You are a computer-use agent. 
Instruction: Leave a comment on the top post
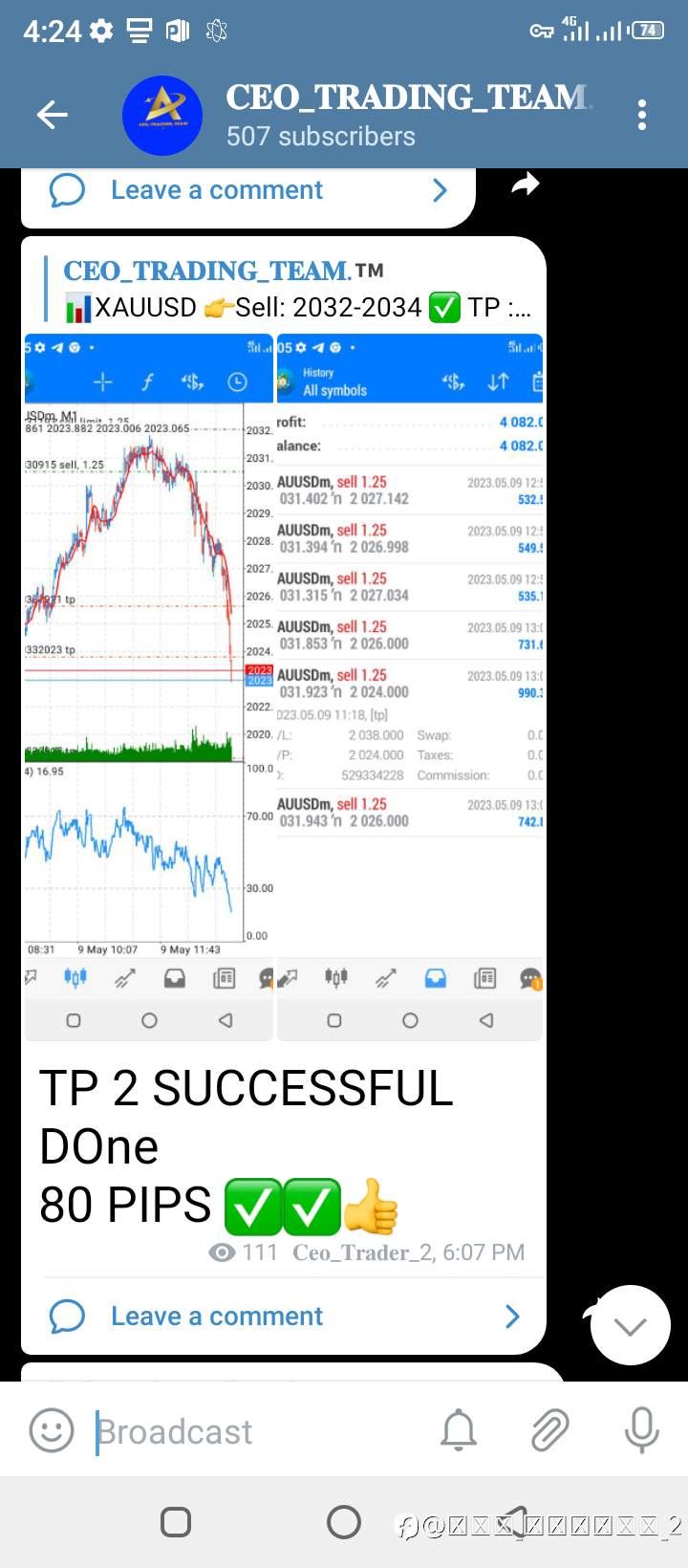(248, 190)
